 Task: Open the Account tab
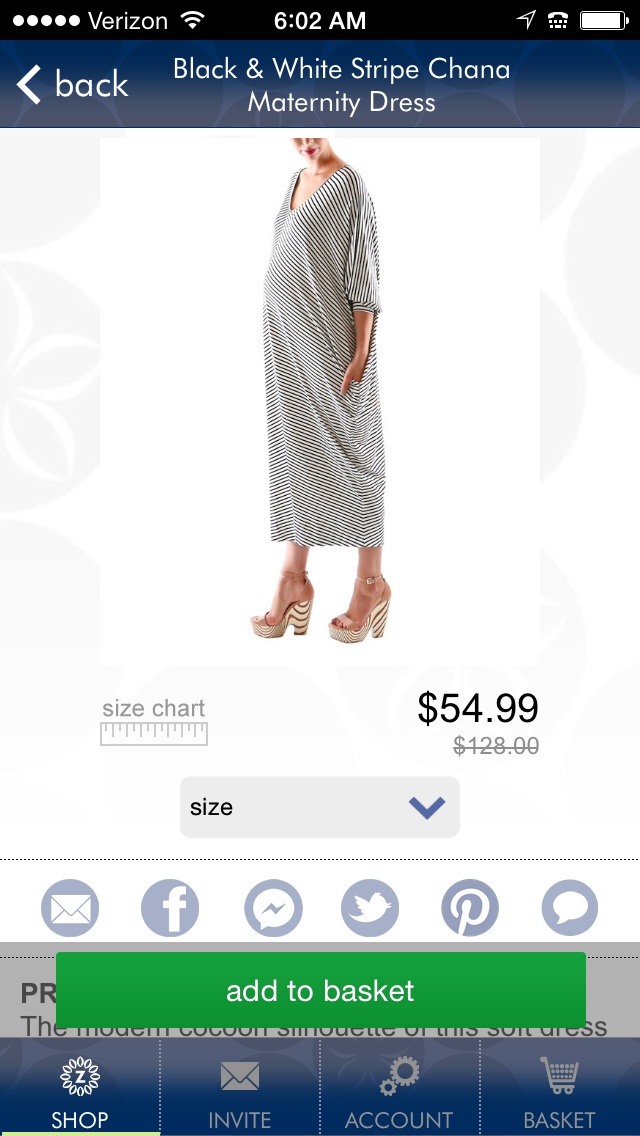click(x=399, y=1092)
